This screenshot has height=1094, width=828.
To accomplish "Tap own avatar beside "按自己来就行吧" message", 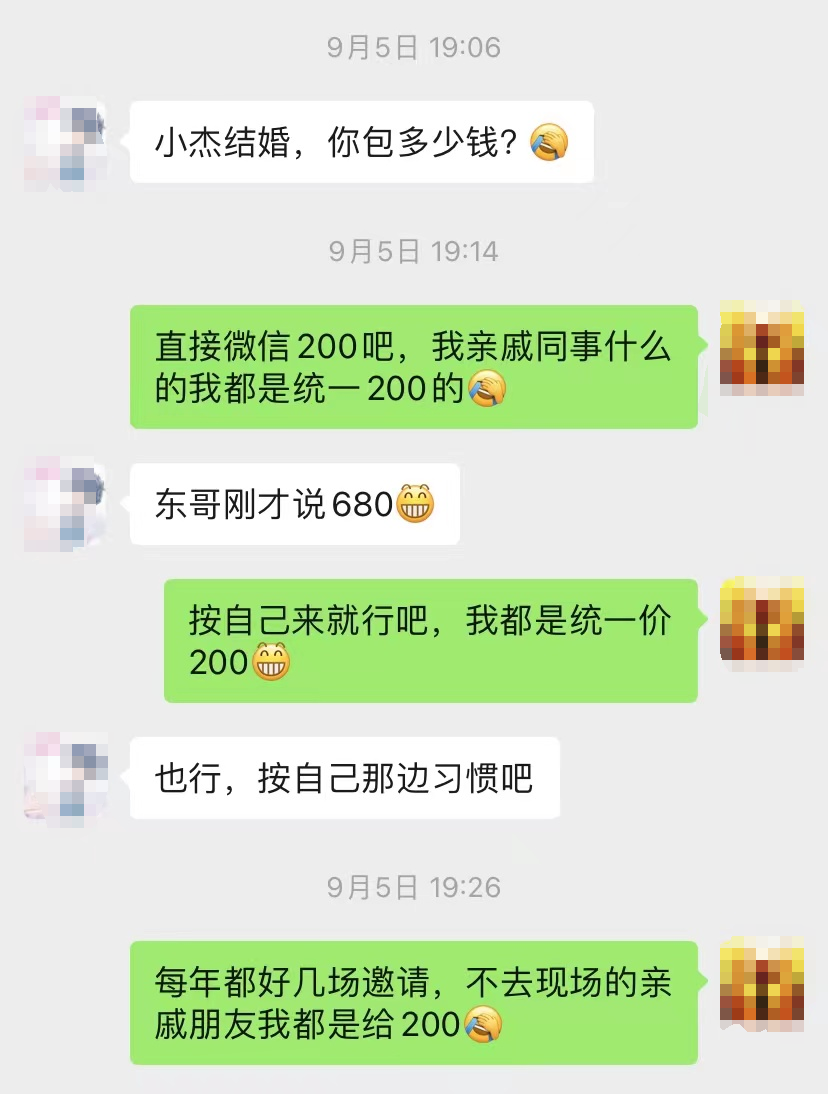I will point(762,620).
